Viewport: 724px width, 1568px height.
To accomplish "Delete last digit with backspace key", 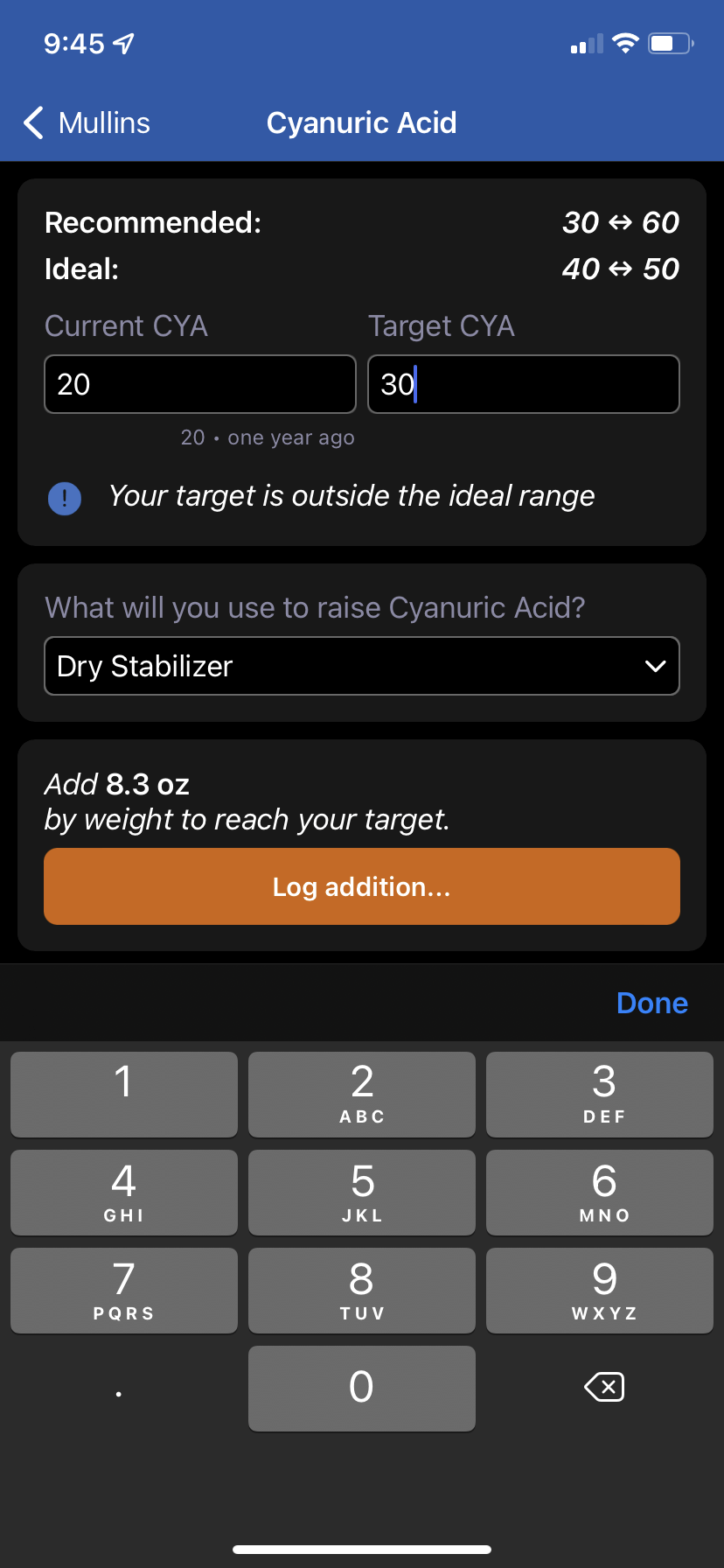I will tap(603, 1387).
